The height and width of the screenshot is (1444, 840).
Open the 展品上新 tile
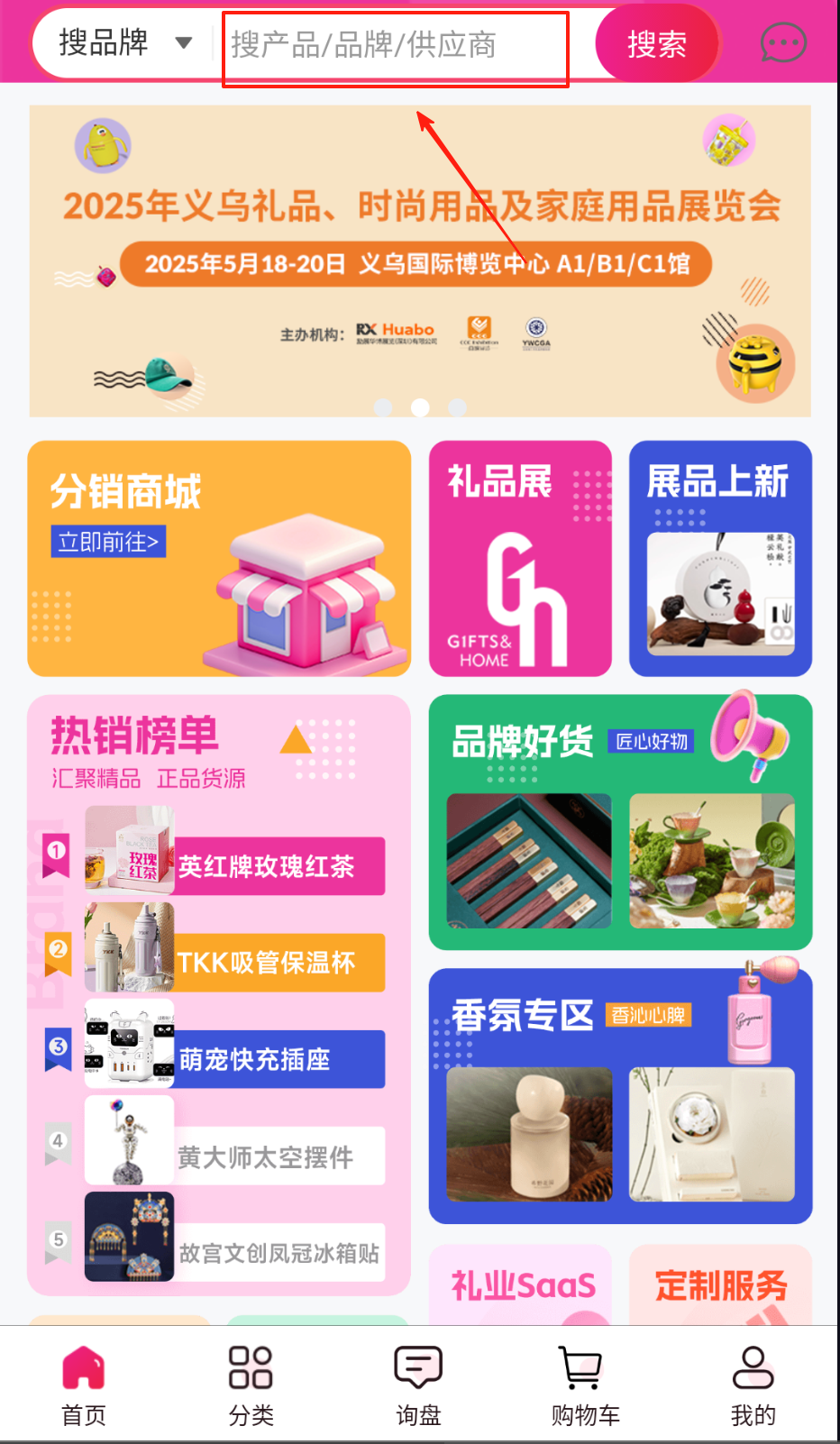[x=720, y=559]
